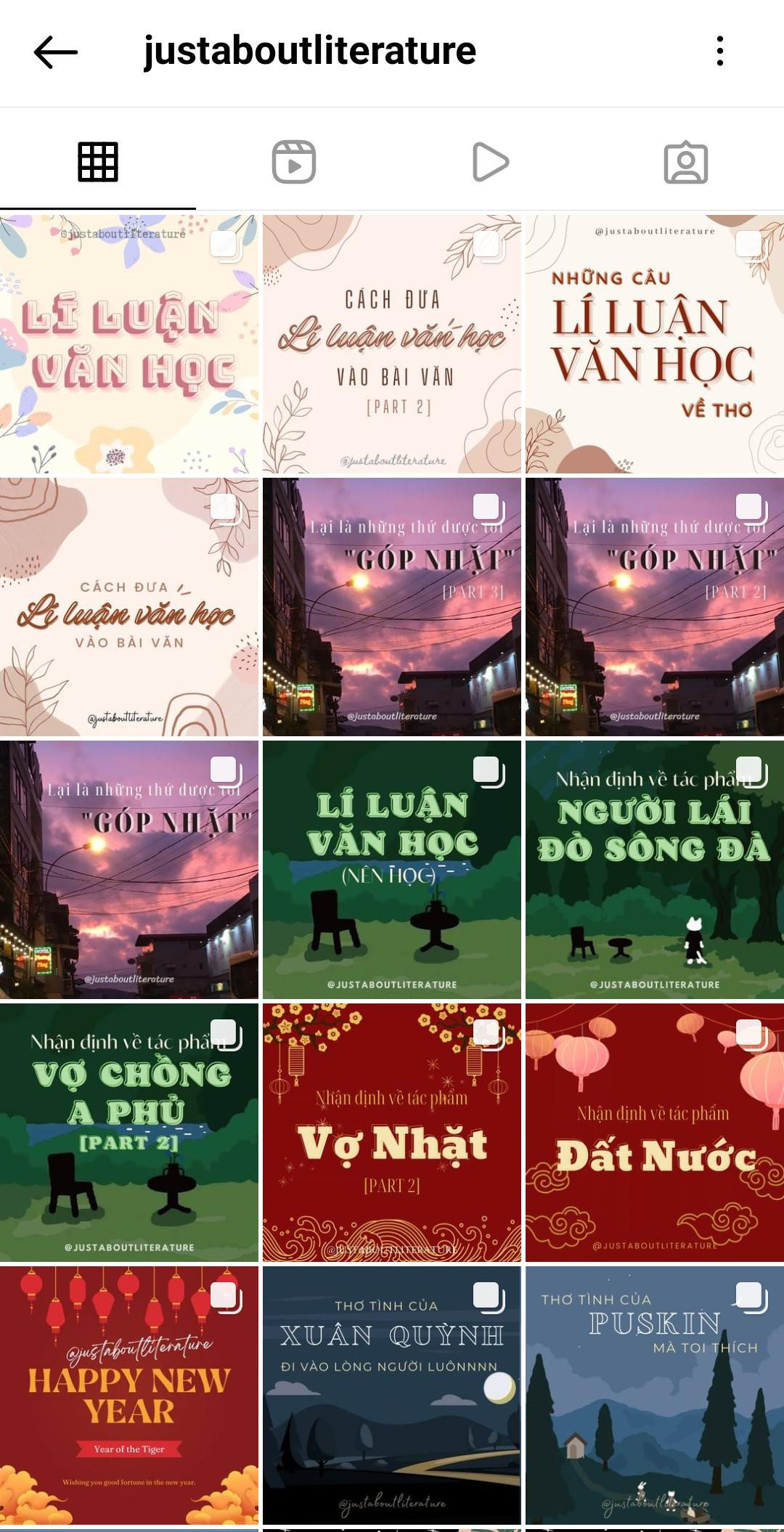Switch to the Reels tab
The image size is (784, 1532).
click(x=293, y=162)
